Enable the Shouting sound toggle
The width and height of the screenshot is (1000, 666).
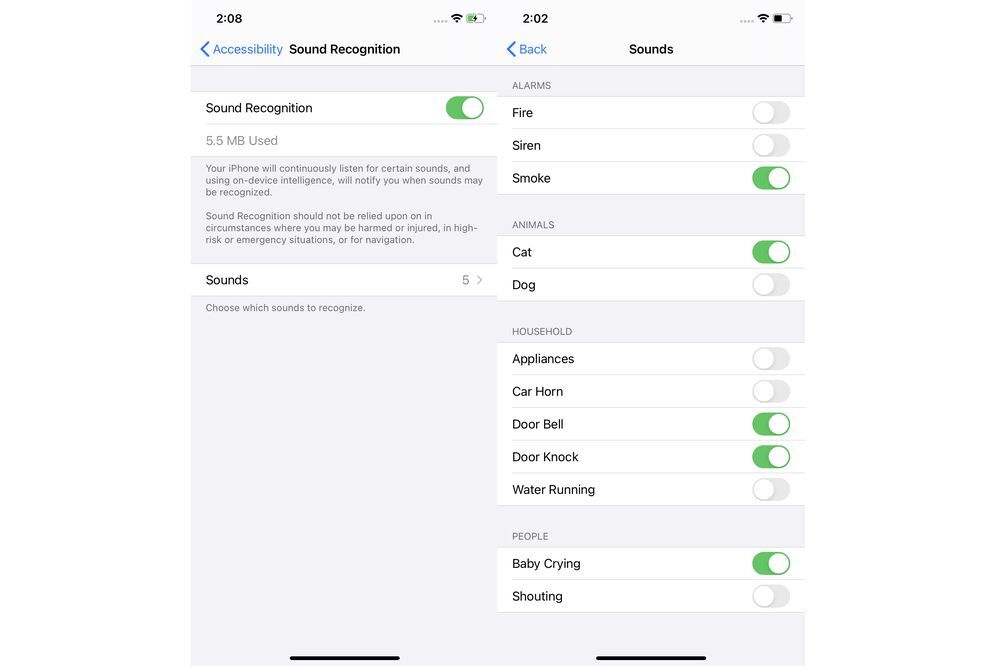point(770,596)
